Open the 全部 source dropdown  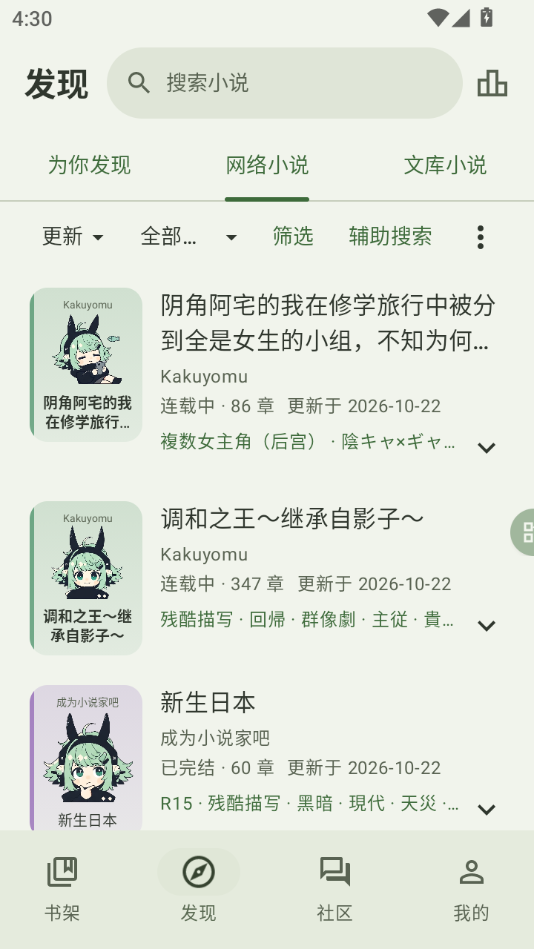tap(188, 236)
